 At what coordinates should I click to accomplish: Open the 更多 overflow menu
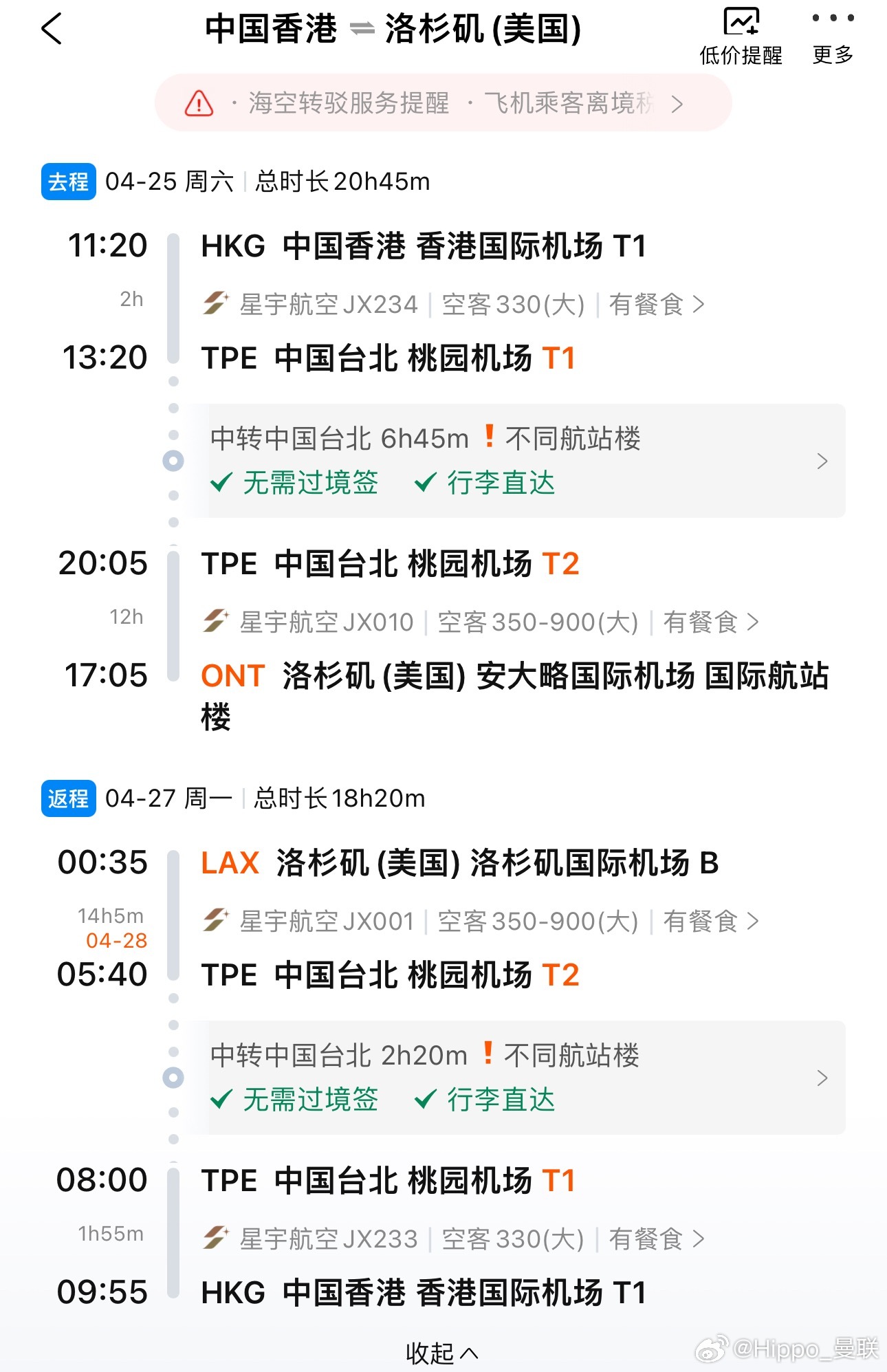pyautogui.click(x=833, y=36)
